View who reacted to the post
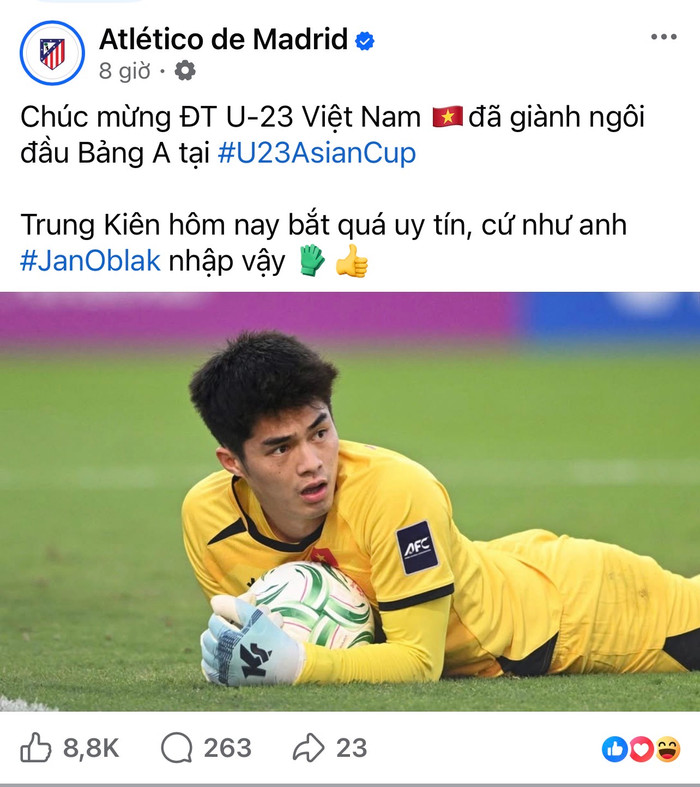700x787 pixels. 640,748
